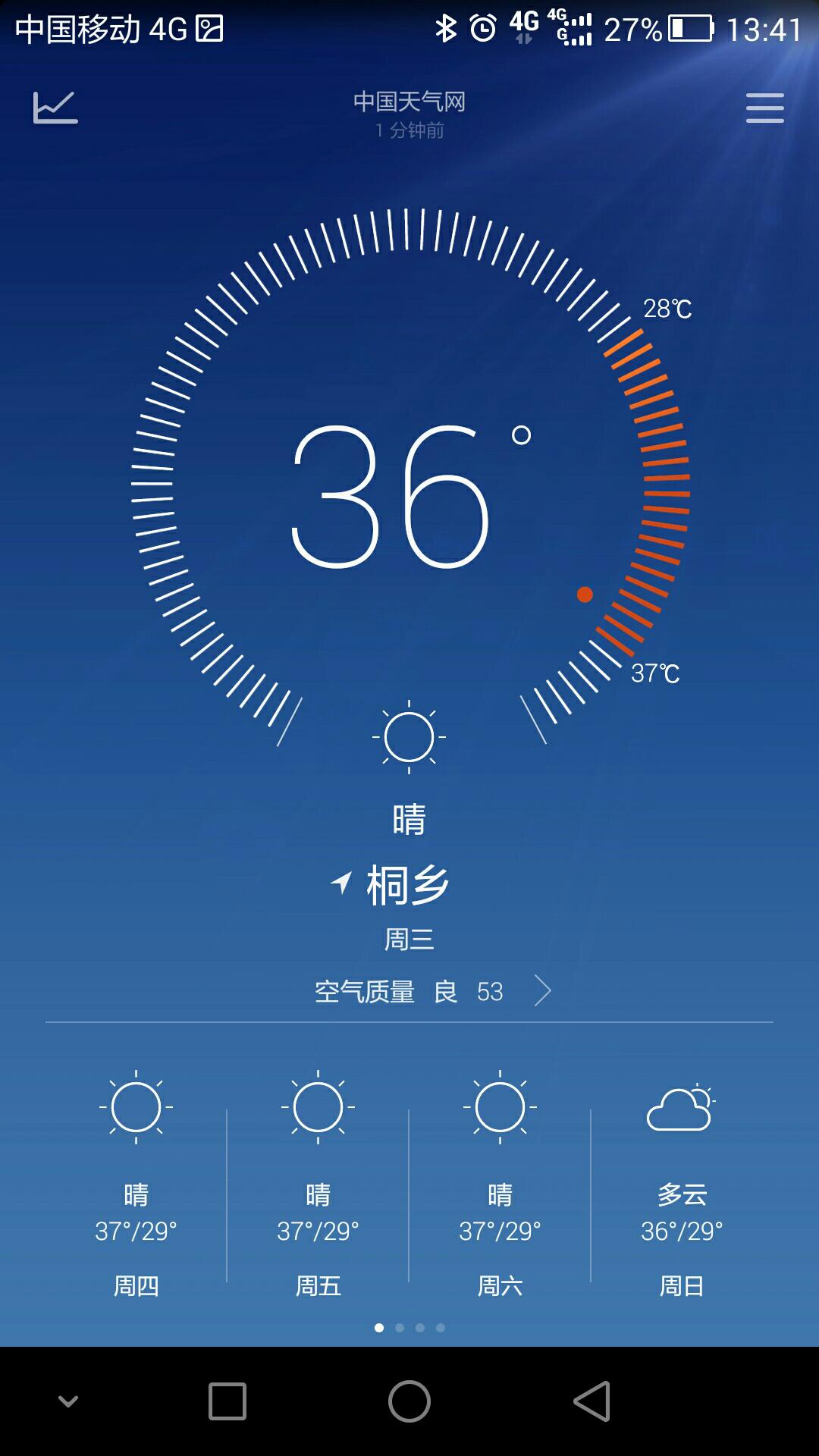The height and width of the screenshot is (1456, 819).
Task: Open air quality details showing 良 53
Action: pos(432,991)
